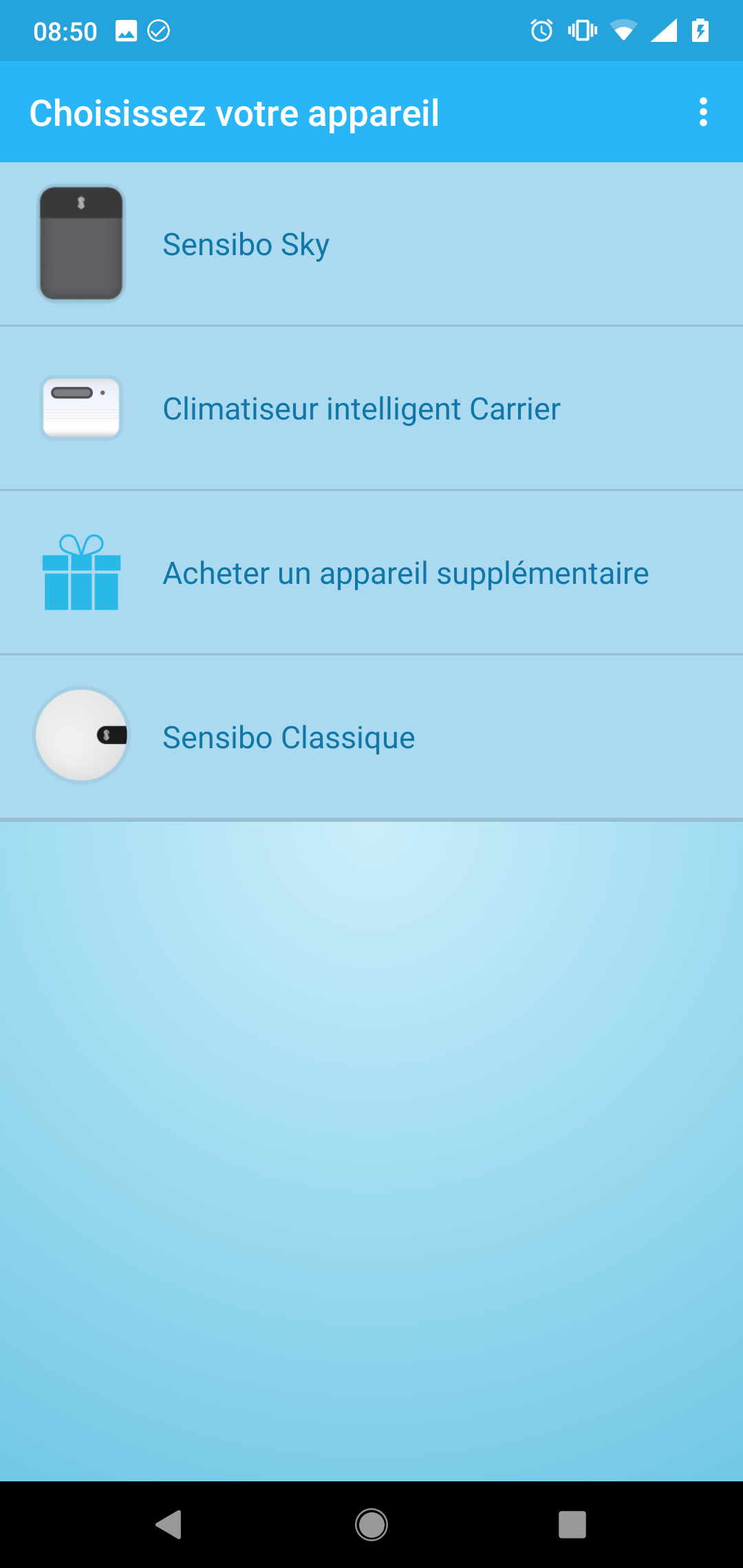
Task: Go back with the system back button
Action: [x=169, y=1524]
